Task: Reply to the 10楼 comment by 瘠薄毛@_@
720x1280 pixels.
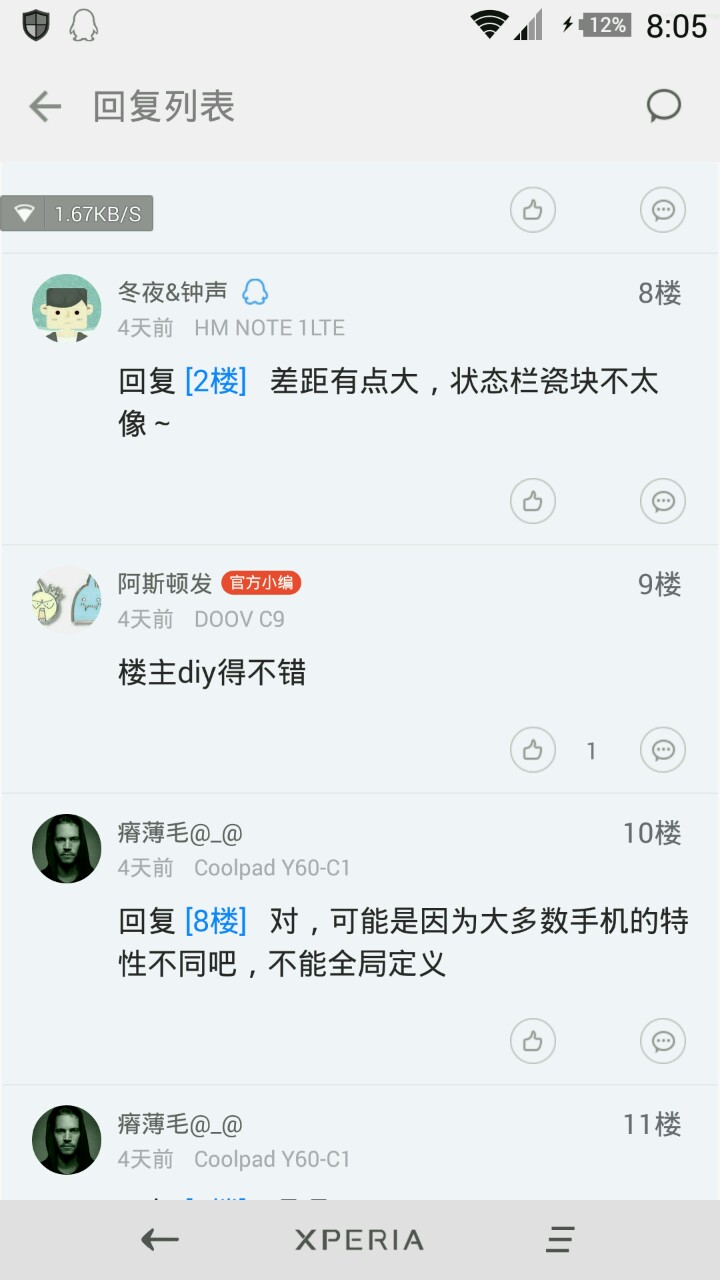Action: point(663,1042)
